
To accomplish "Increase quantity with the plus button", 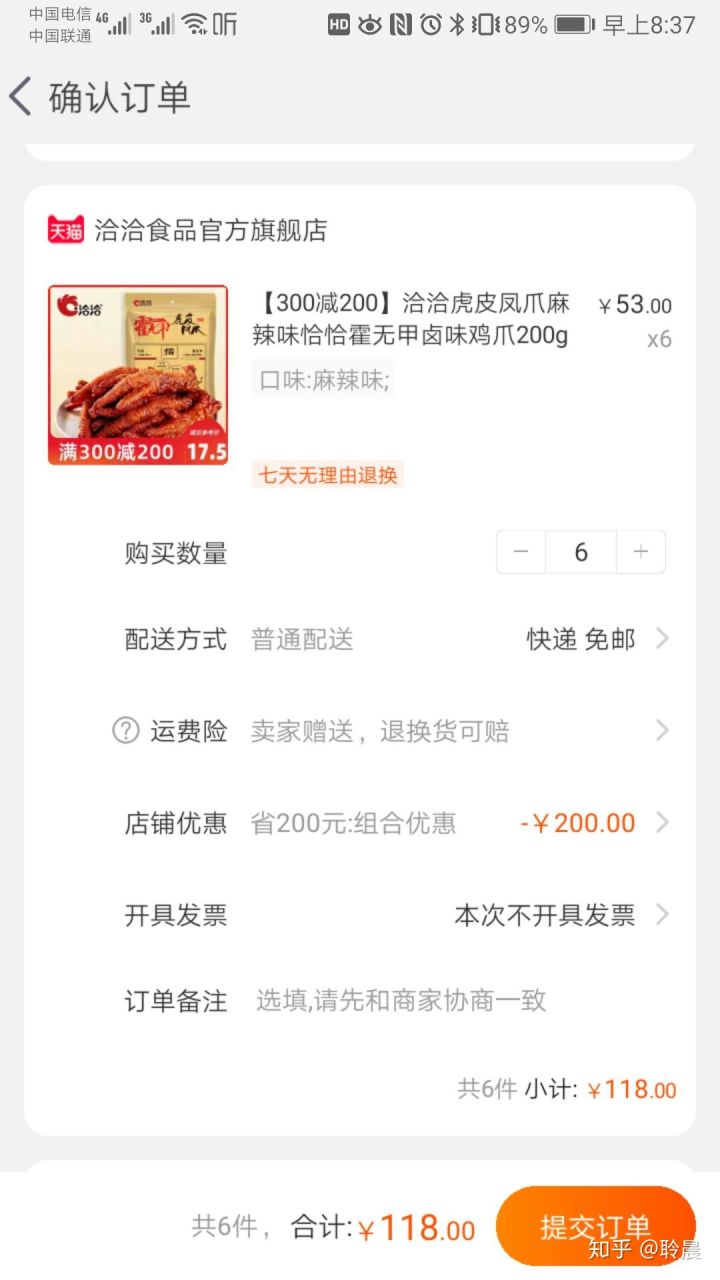I will (641, 552).
